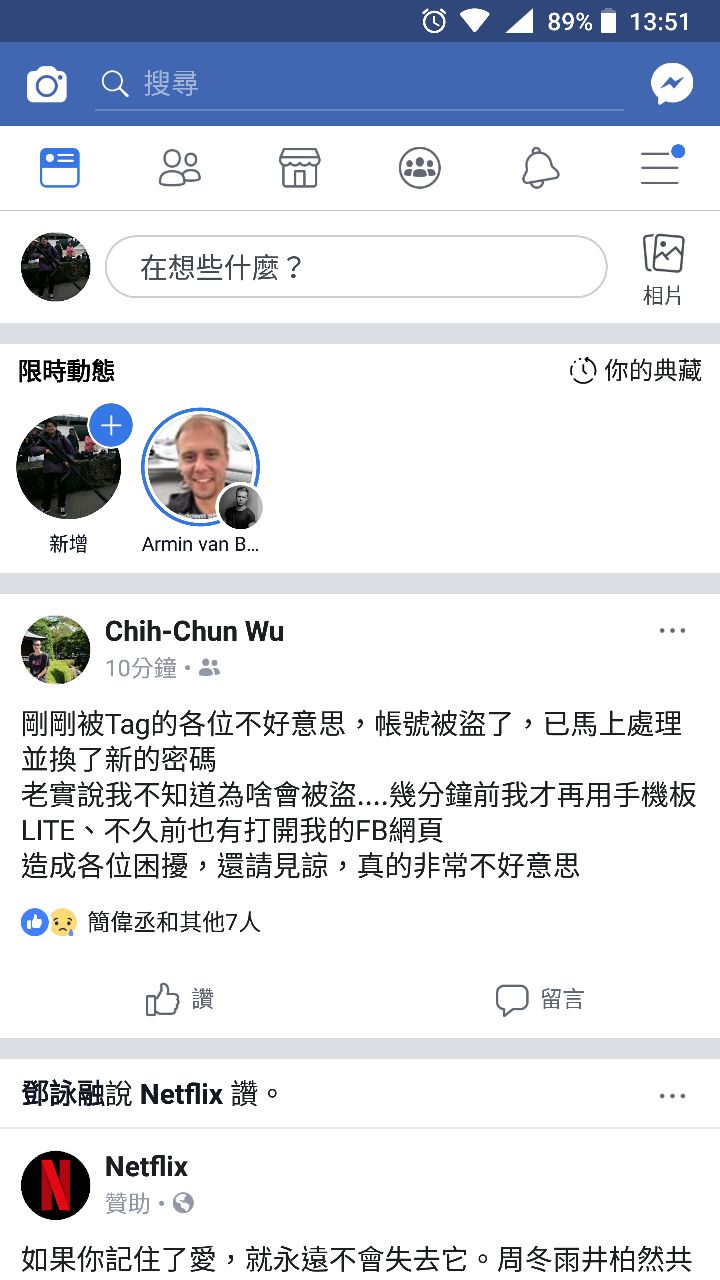Open Messenger chats
This screenshot has width=720, height=1280.
coord(672,84)
